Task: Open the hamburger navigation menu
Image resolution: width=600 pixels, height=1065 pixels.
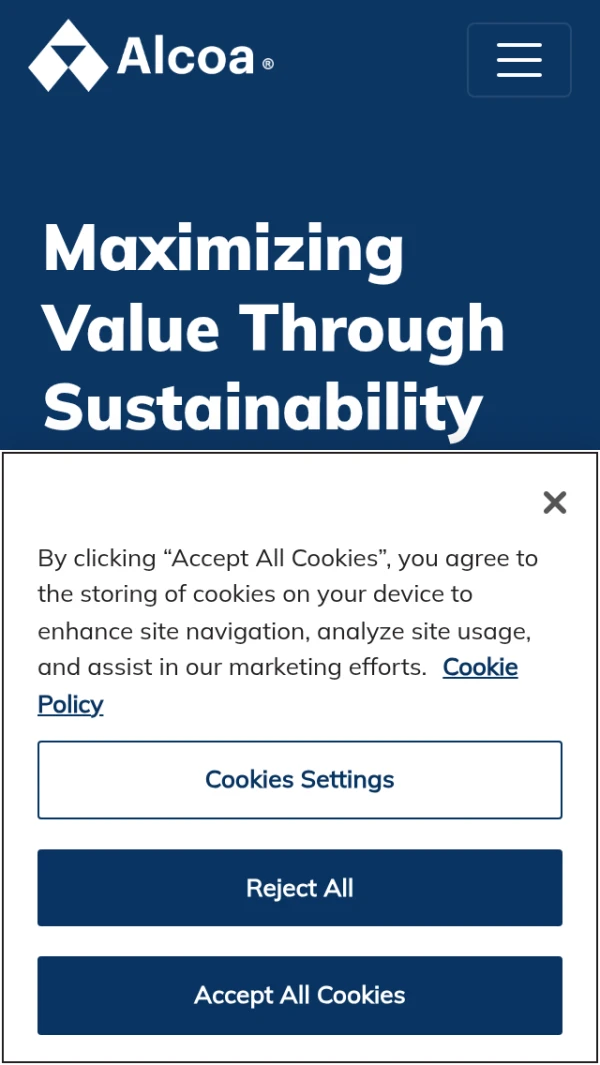Action: tap(519, 60)
